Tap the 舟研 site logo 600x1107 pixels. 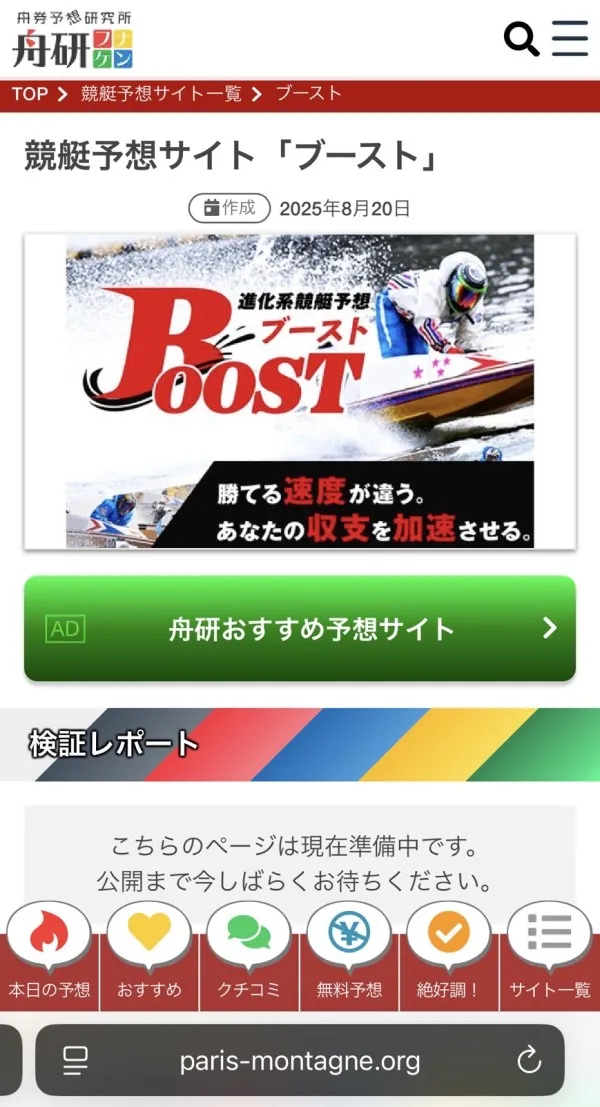(x=73, y=39)
